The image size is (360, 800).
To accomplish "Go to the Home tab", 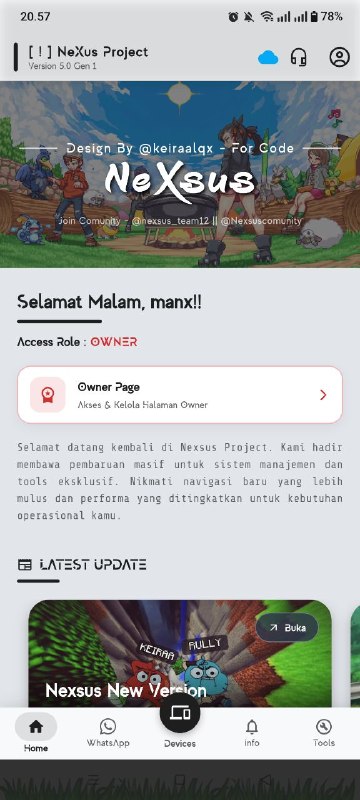I will click(36, 734).
